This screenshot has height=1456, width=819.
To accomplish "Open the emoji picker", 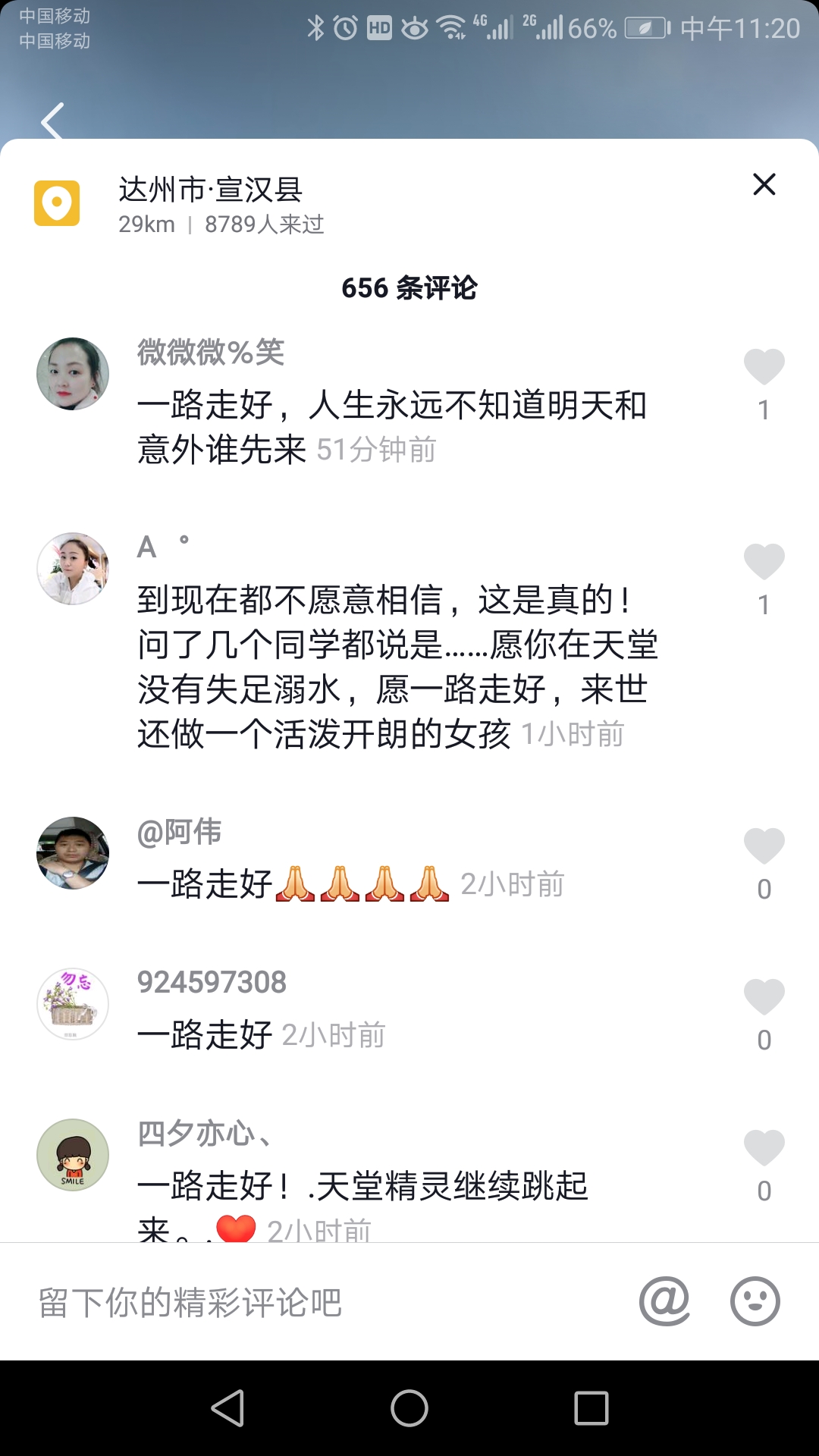I will pyautogui.click(x=755, y=1301).
